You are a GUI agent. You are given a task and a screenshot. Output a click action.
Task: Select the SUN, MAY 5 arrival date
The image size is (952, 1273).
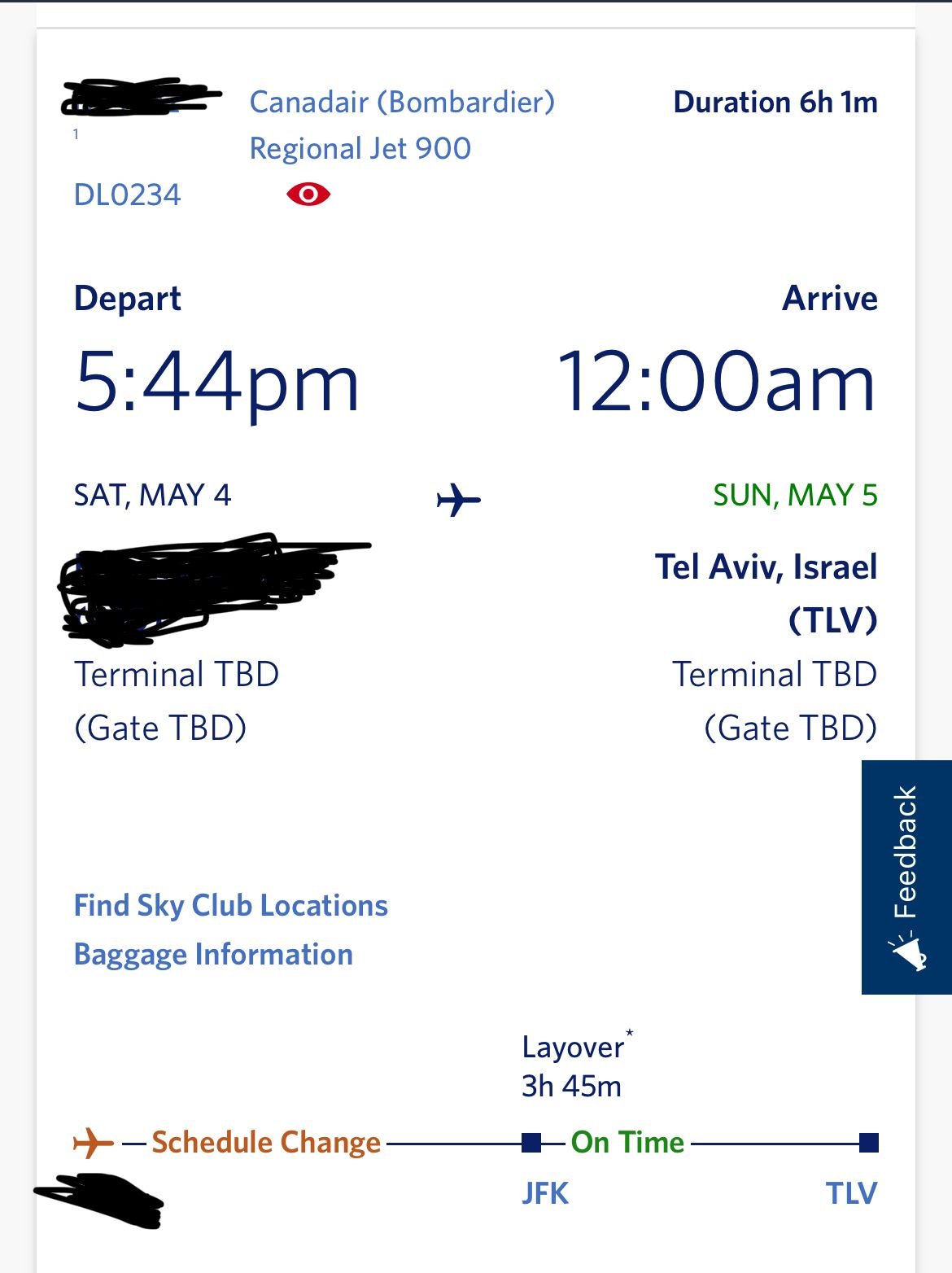(794, 495)
